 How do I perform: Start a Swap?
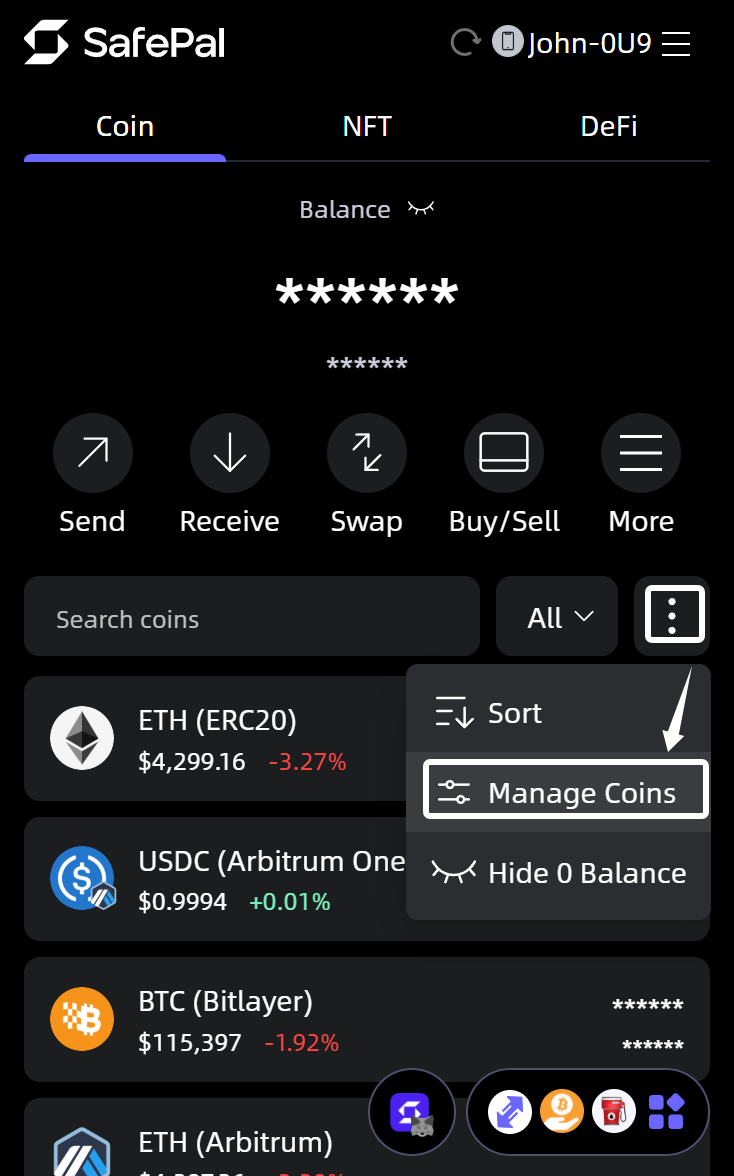tap(366, 454)
